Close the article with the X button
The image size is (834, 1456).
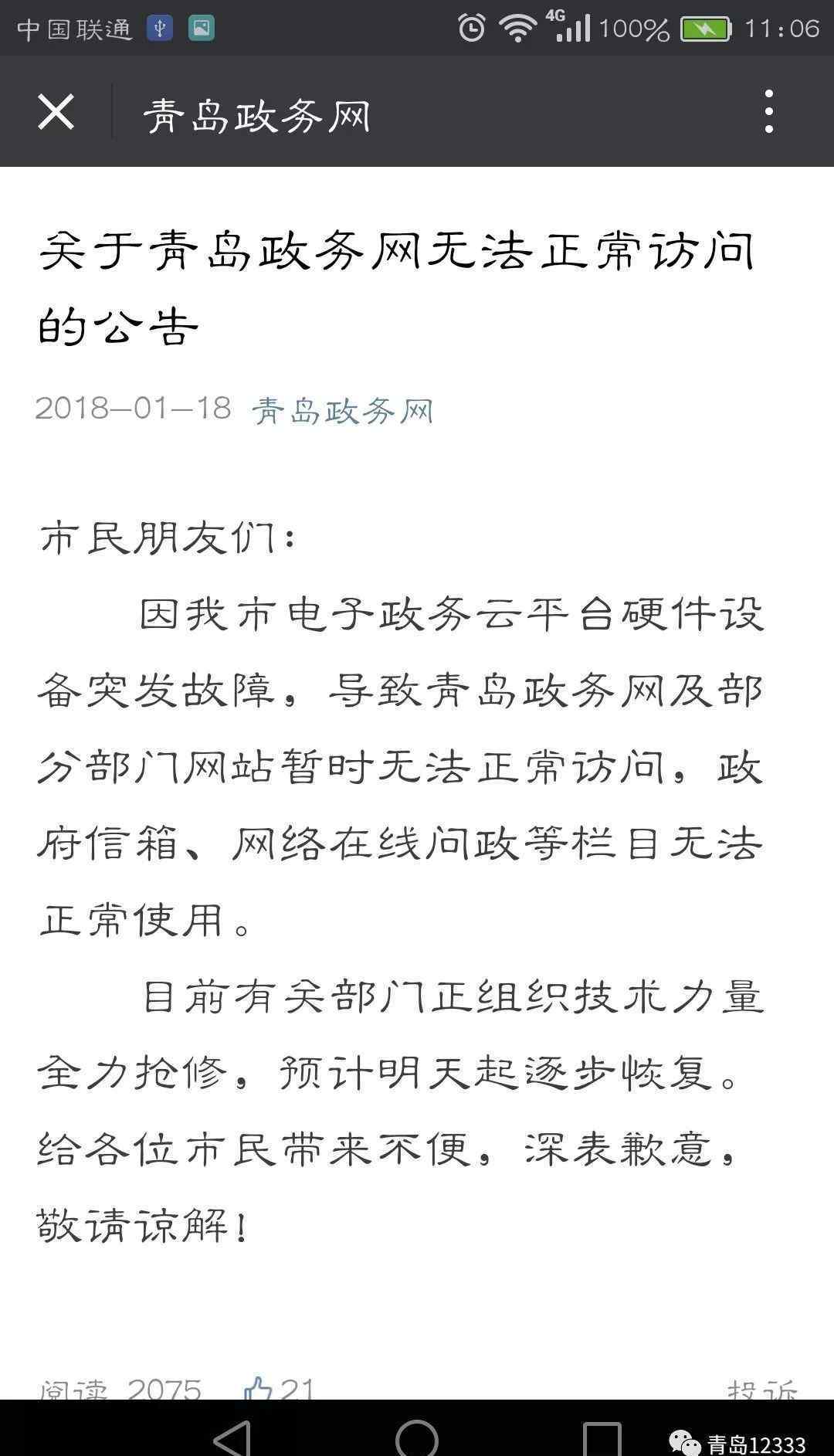click(x=56, y=112)
